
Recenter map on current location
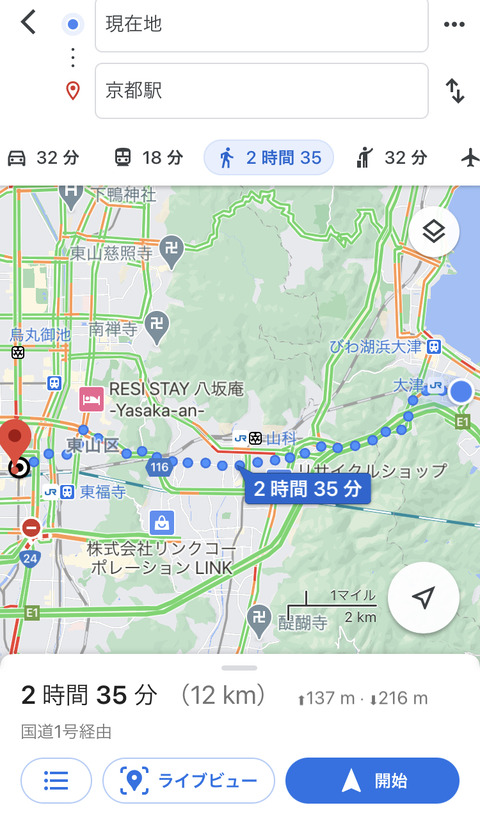tap(424, 597)
